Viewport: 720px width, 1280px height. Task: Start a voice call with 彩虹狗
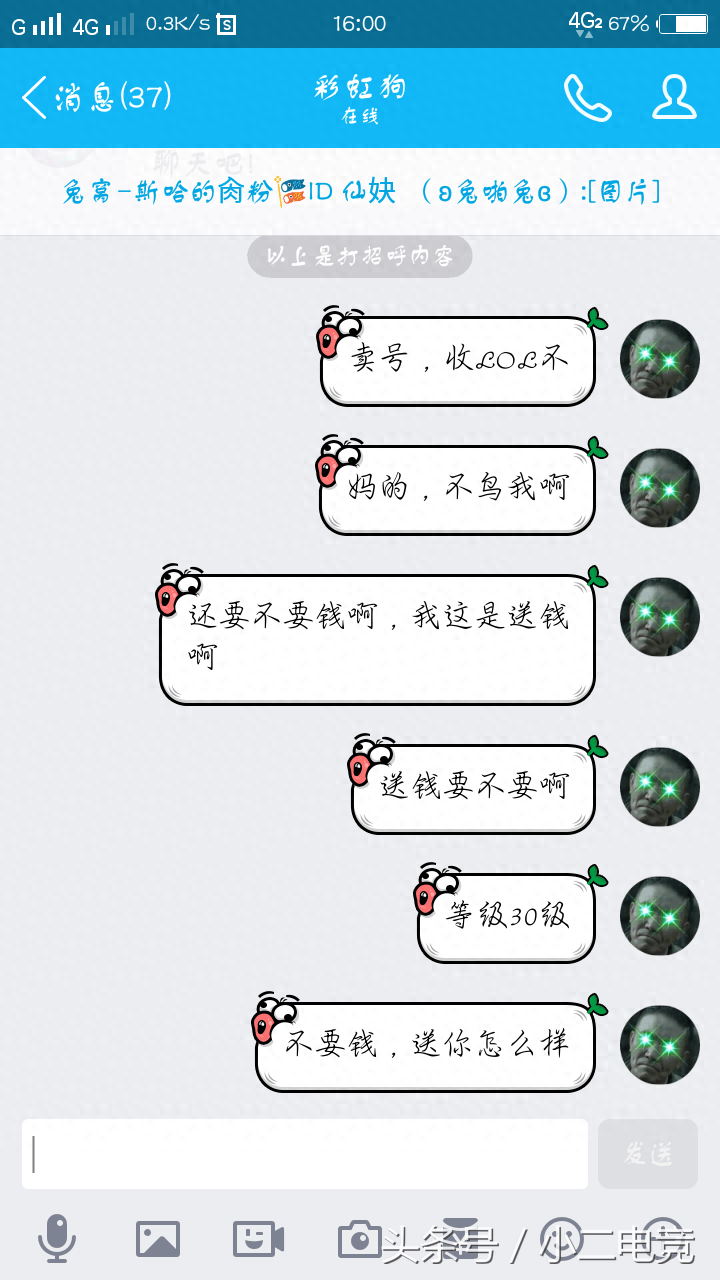click(x=587, y=97)
